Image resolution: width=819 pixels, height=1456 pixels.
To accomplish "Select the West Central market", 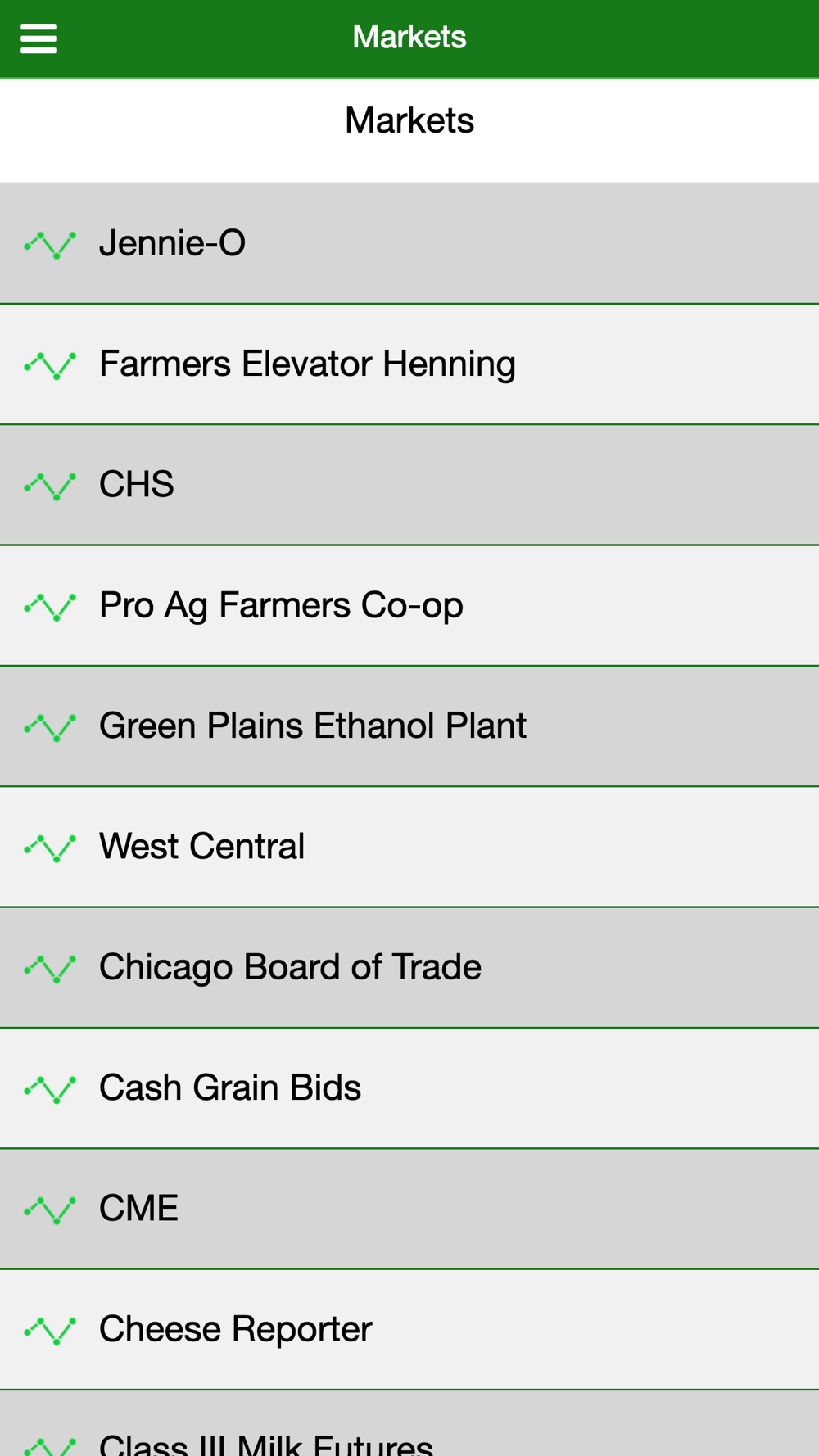I will (409, 847).
